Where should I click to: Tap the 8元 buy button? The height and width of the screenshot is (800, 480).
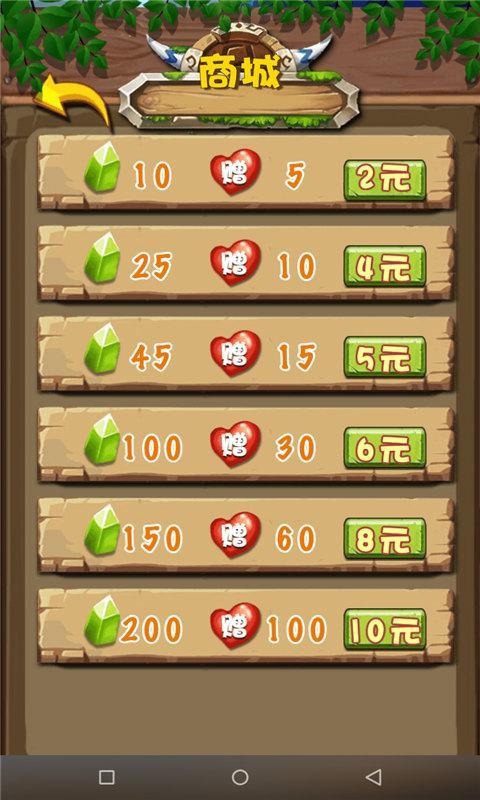[385, 538]
